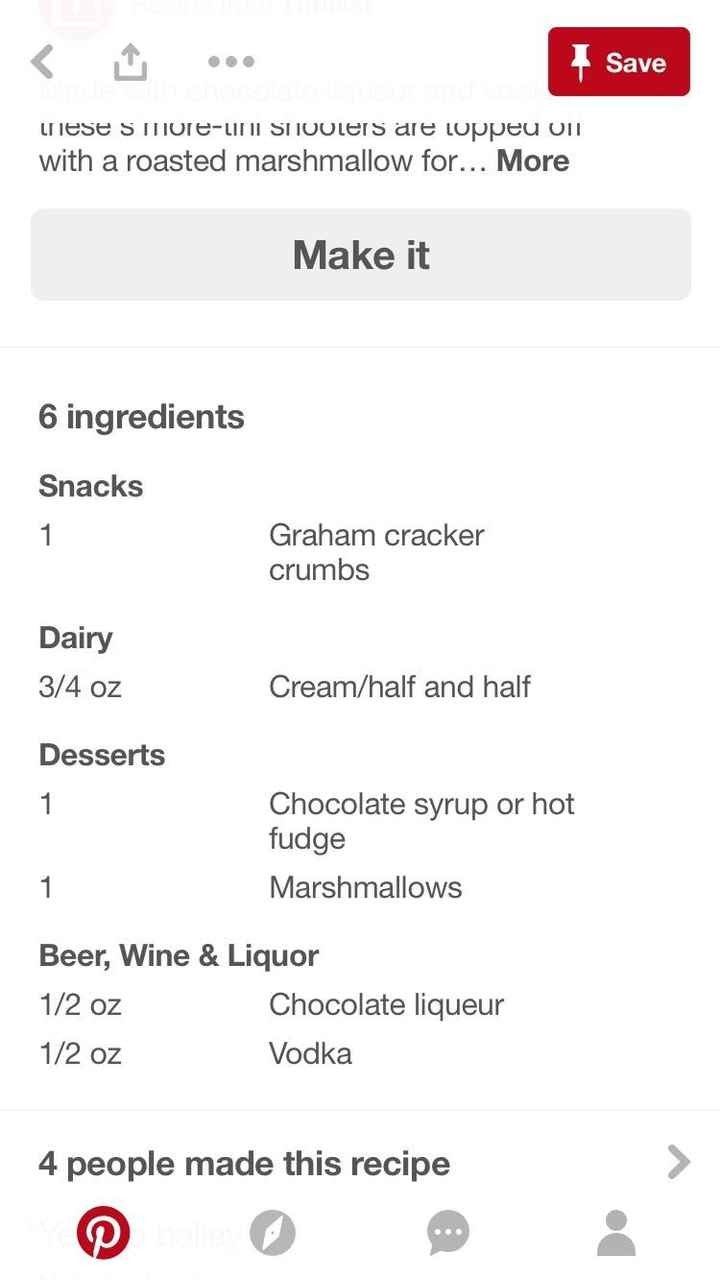
Task: Save this pin with the Save button
Action: 618,61
